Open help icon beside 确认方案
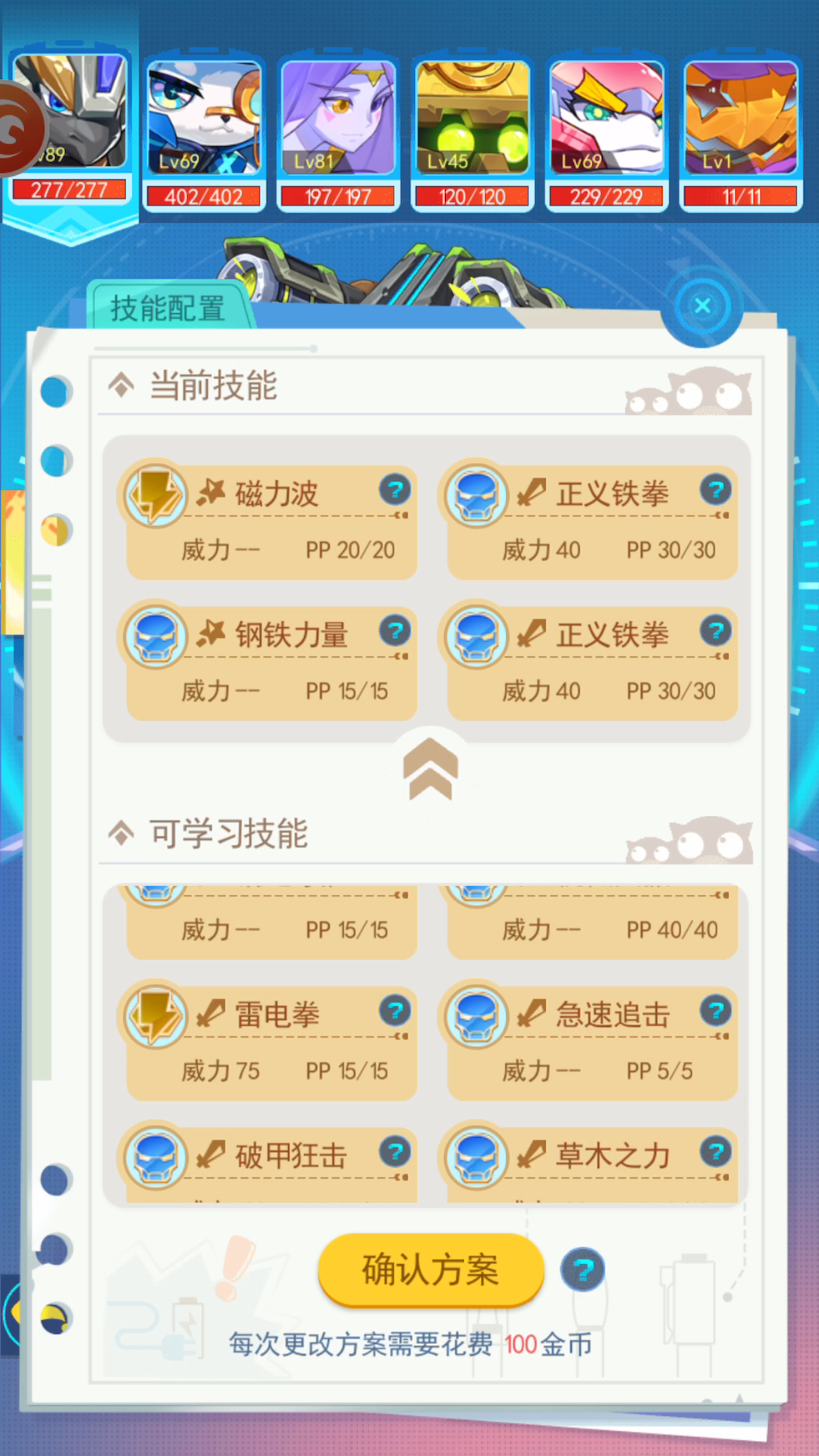 pos(582,1269)
